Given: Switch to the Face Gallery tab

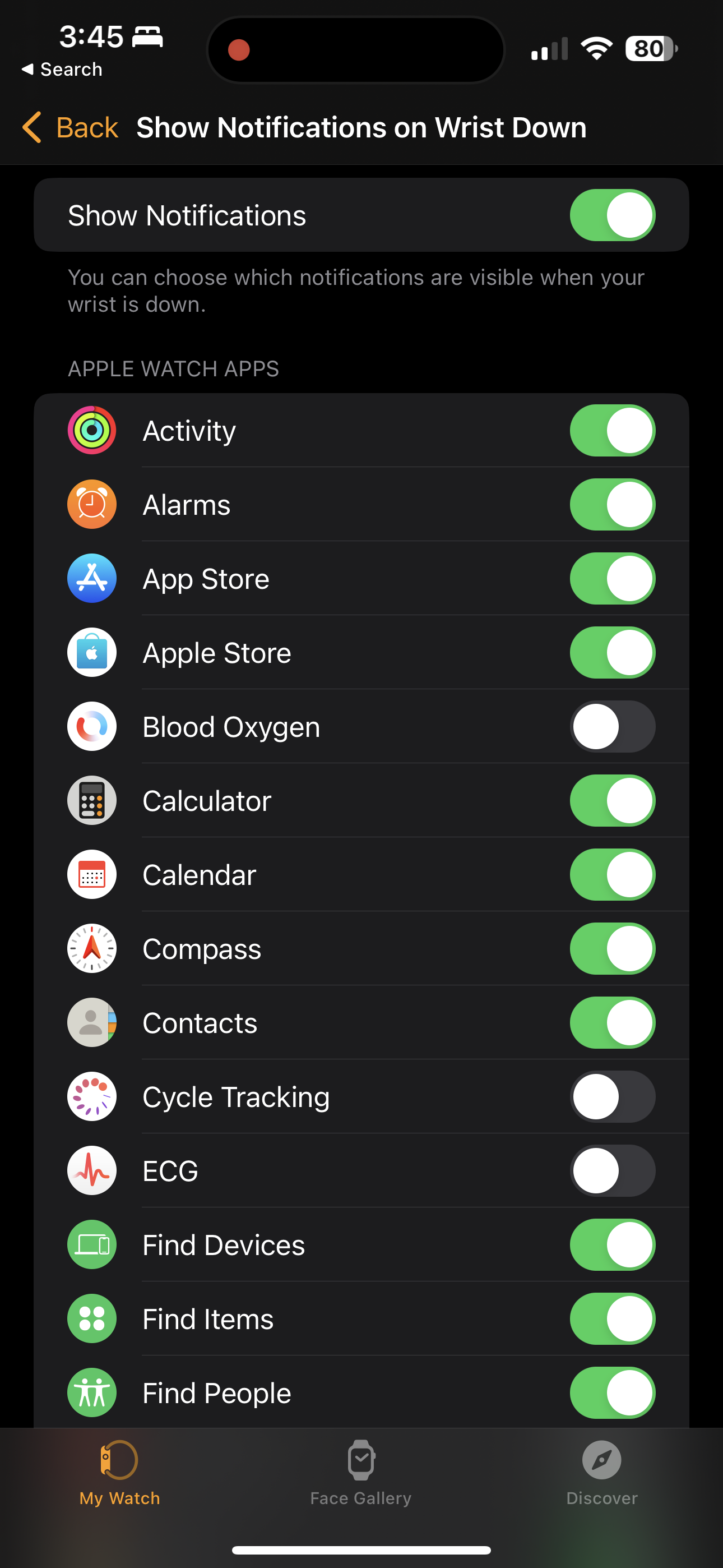Looking at the screenshot, I should (x=361, y=1472).
